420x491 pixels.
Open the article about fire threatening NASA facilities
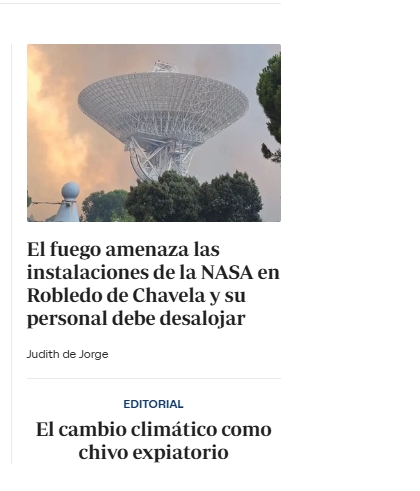point(153,284)
